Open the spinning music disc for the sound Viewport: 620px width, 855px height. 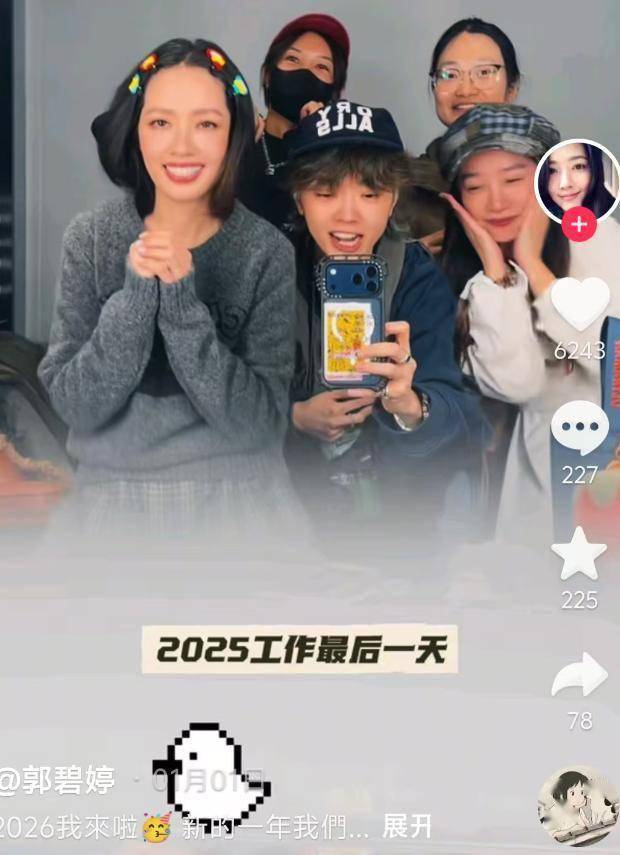pyautogui.click(x=577, y=804)
